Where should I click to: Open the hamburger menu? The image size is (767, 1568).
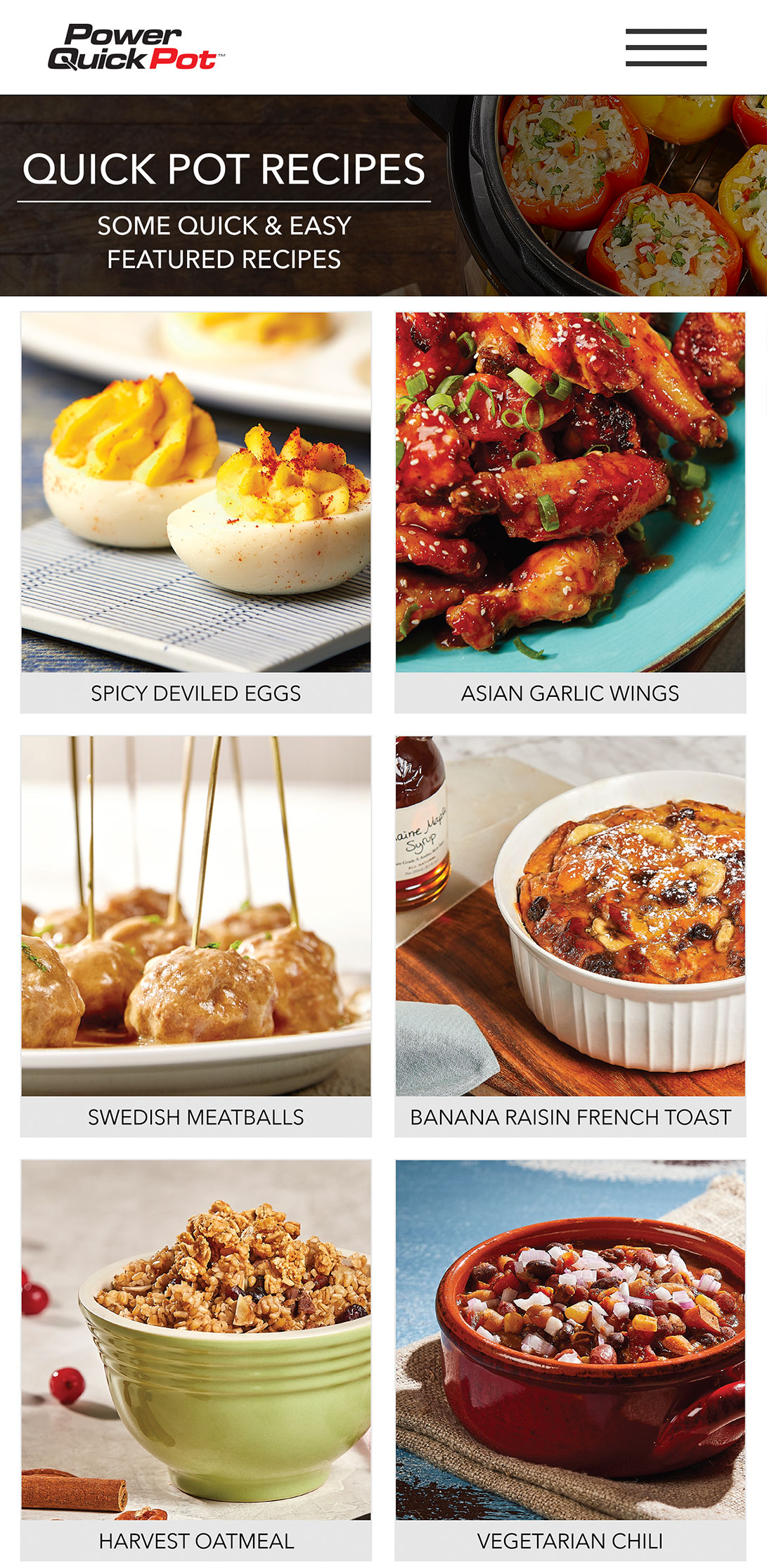666,48
